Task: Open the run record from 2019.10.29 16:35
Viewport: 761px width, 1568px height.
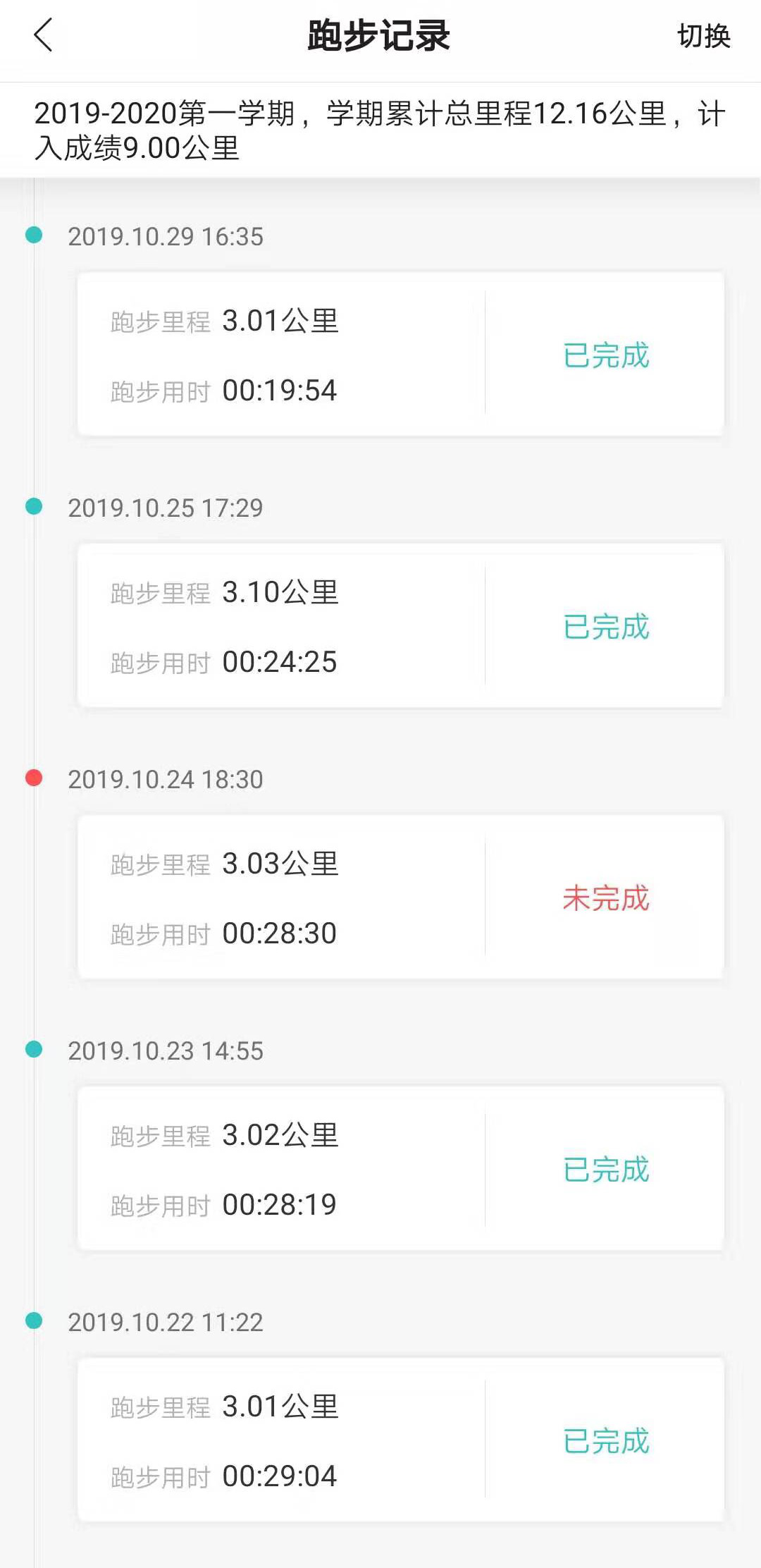Action: pos(400,354)
